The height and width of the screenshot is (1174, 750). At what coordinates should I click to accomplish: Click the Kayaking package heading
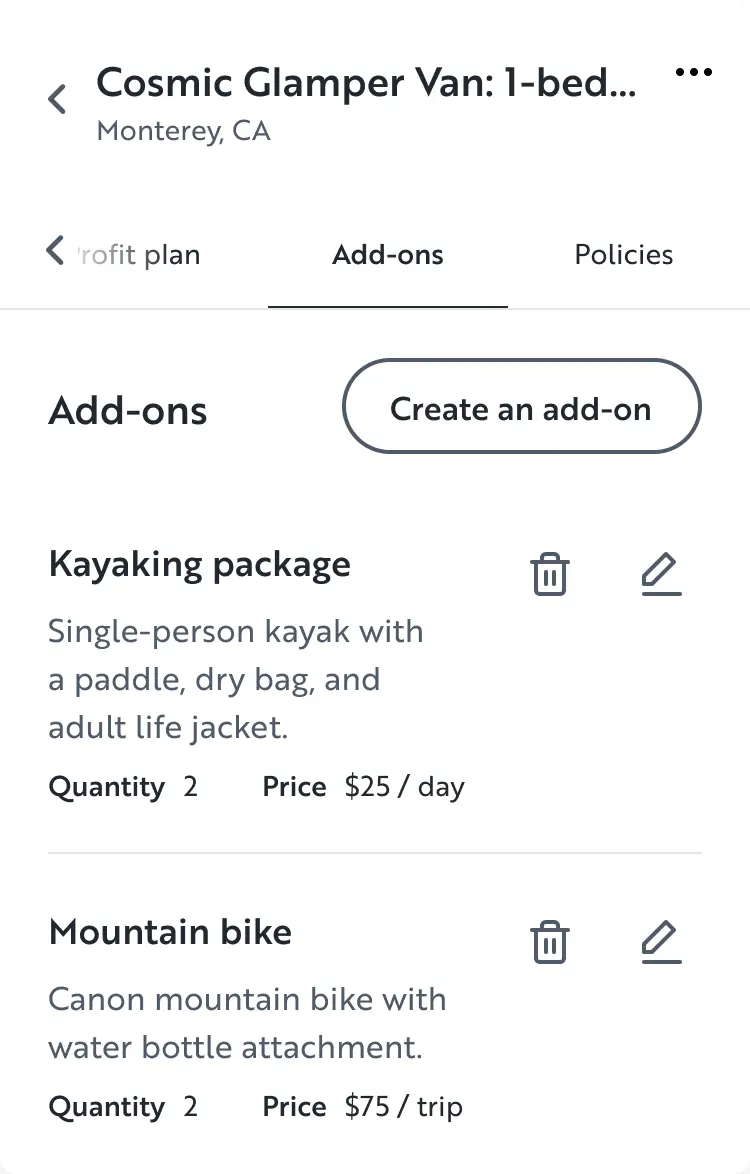[x=199, y=564]
